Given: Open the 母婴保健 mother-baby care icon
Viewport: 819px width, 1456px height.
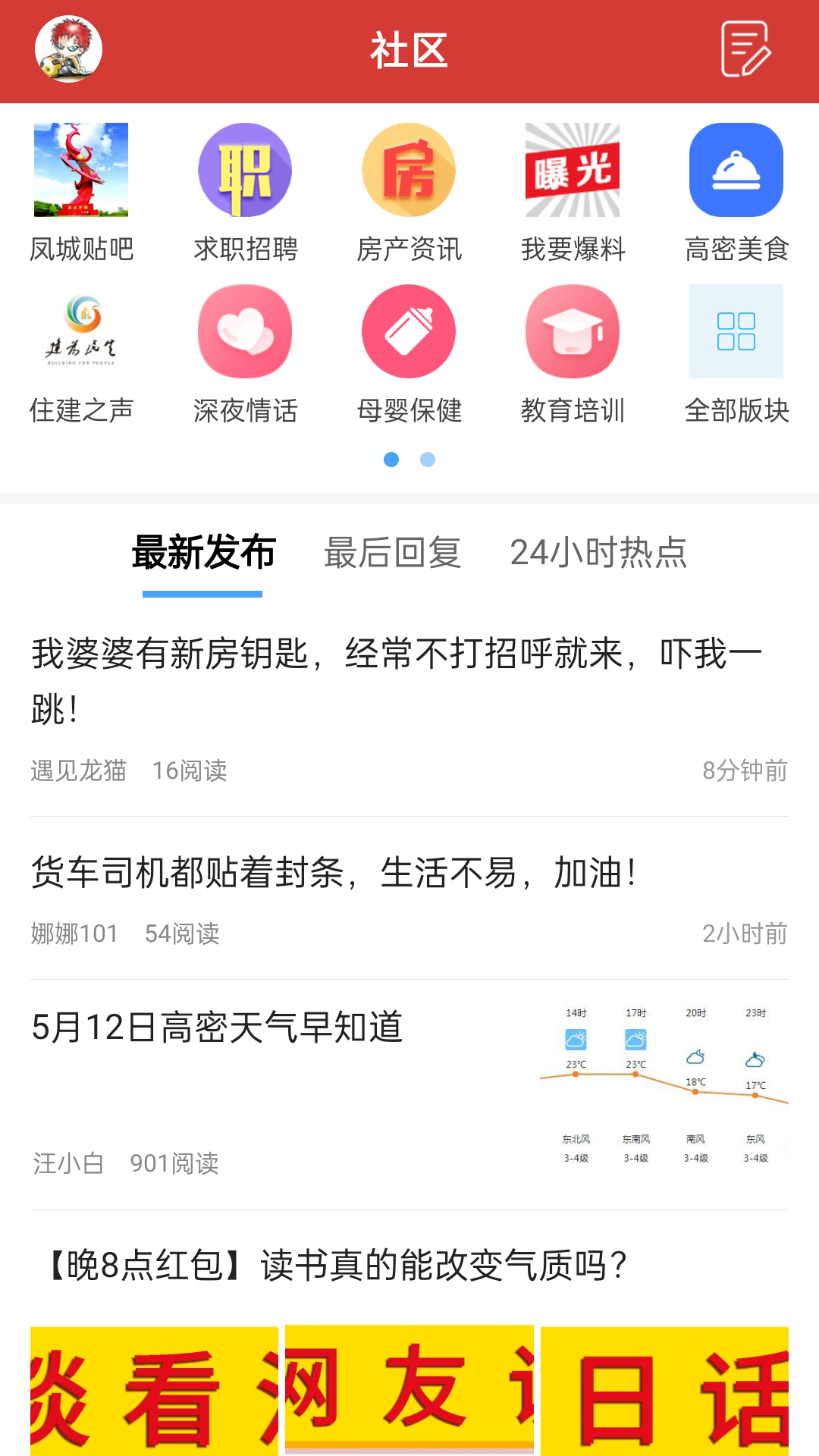Looking at the screenshot, I should 408,331.
